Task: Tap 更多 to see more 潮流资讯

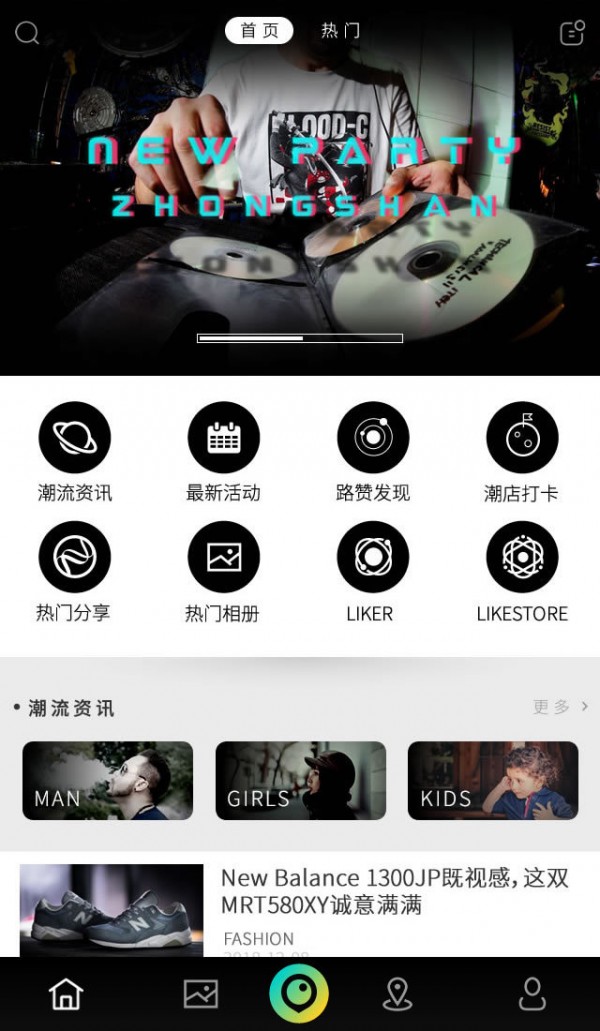Action: coord(560,707)
